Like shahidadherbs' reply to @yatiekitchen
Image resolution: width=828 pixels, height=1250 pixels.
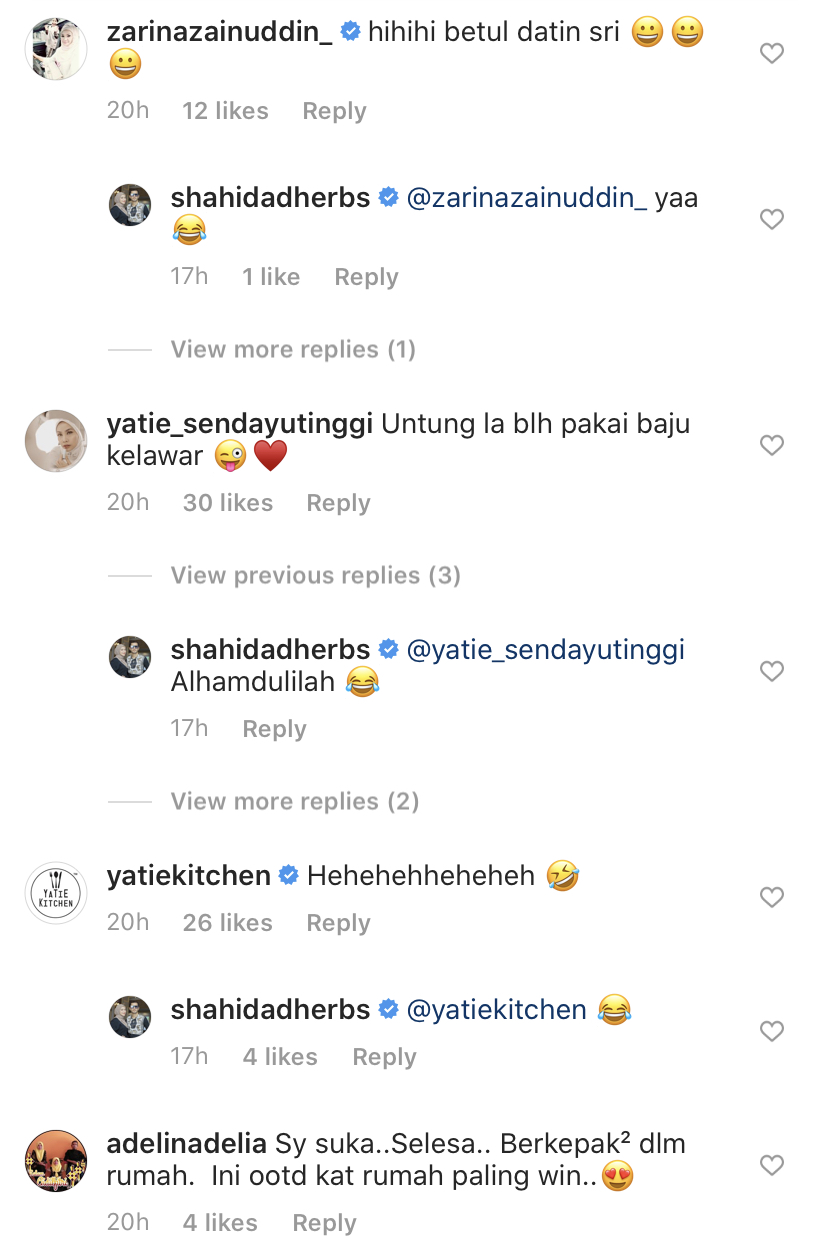pyautogui.click(x=771, y=1031)
